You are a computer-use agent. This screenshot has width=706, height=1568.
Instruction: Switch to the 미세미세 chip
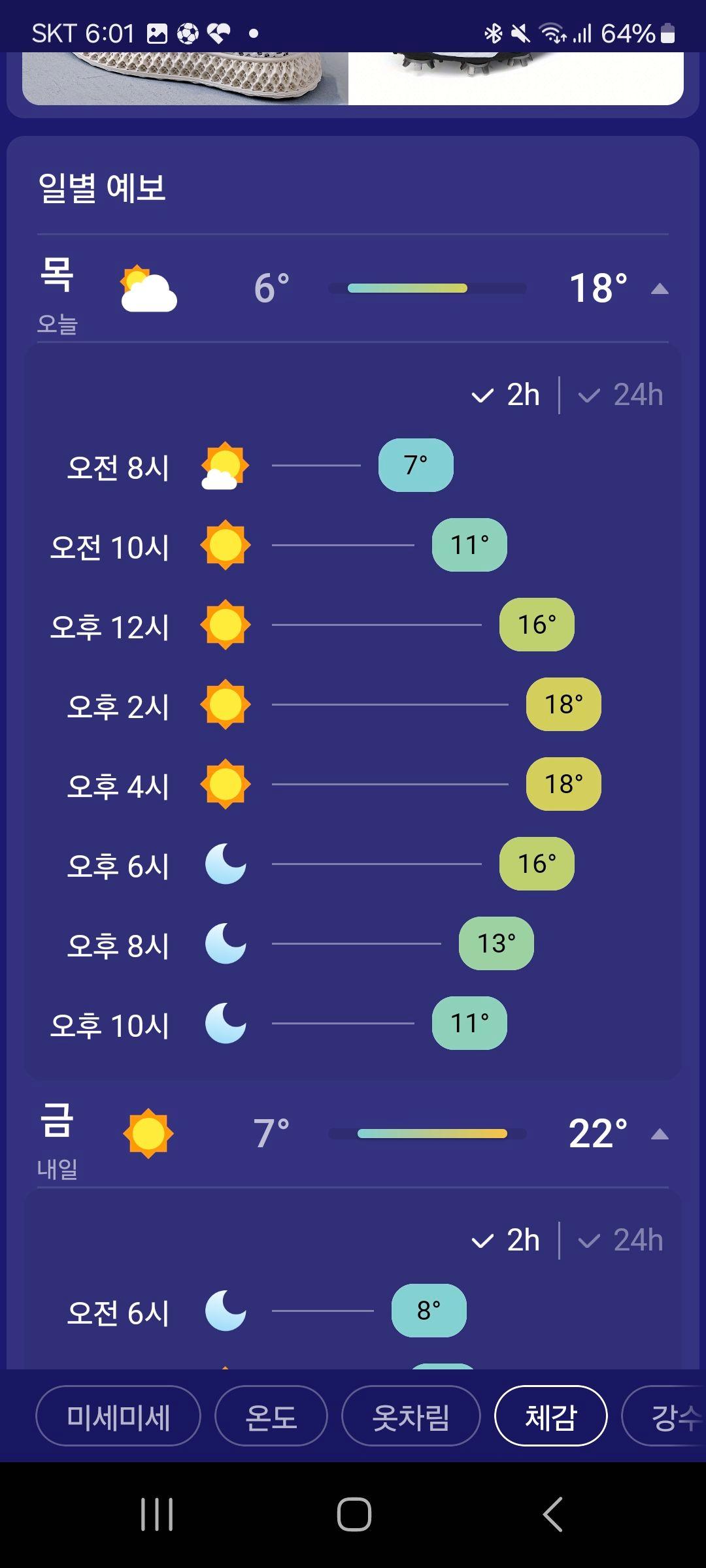pyautogui.click(x=118, y=1416)
